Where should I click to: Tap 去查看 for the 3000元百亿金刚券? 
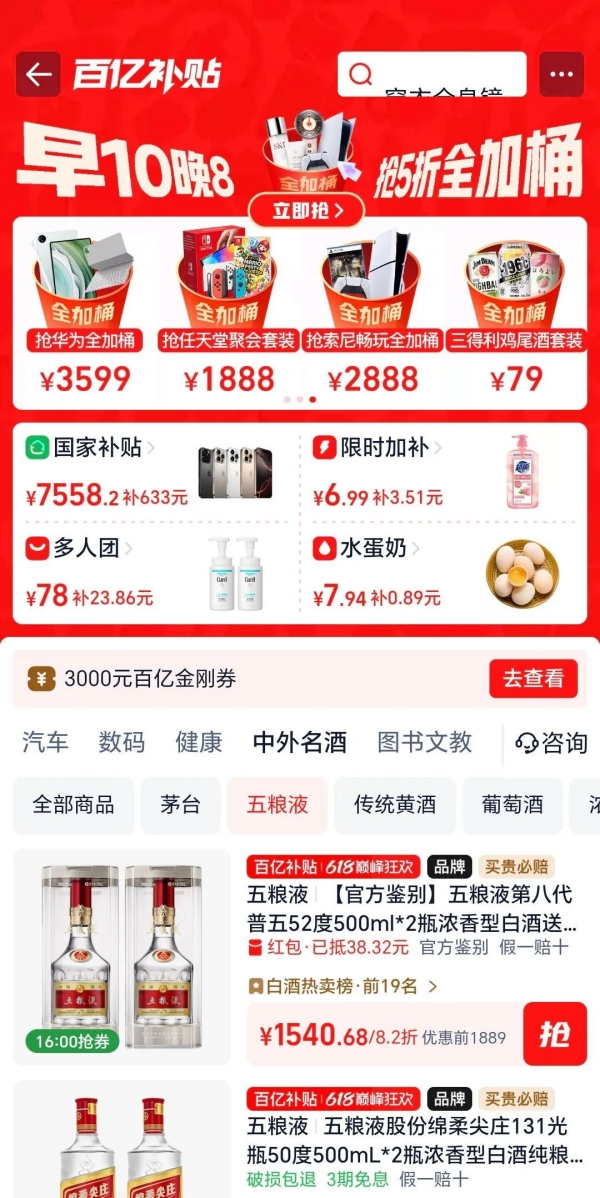pyautogui.click(x=533, y=679)
